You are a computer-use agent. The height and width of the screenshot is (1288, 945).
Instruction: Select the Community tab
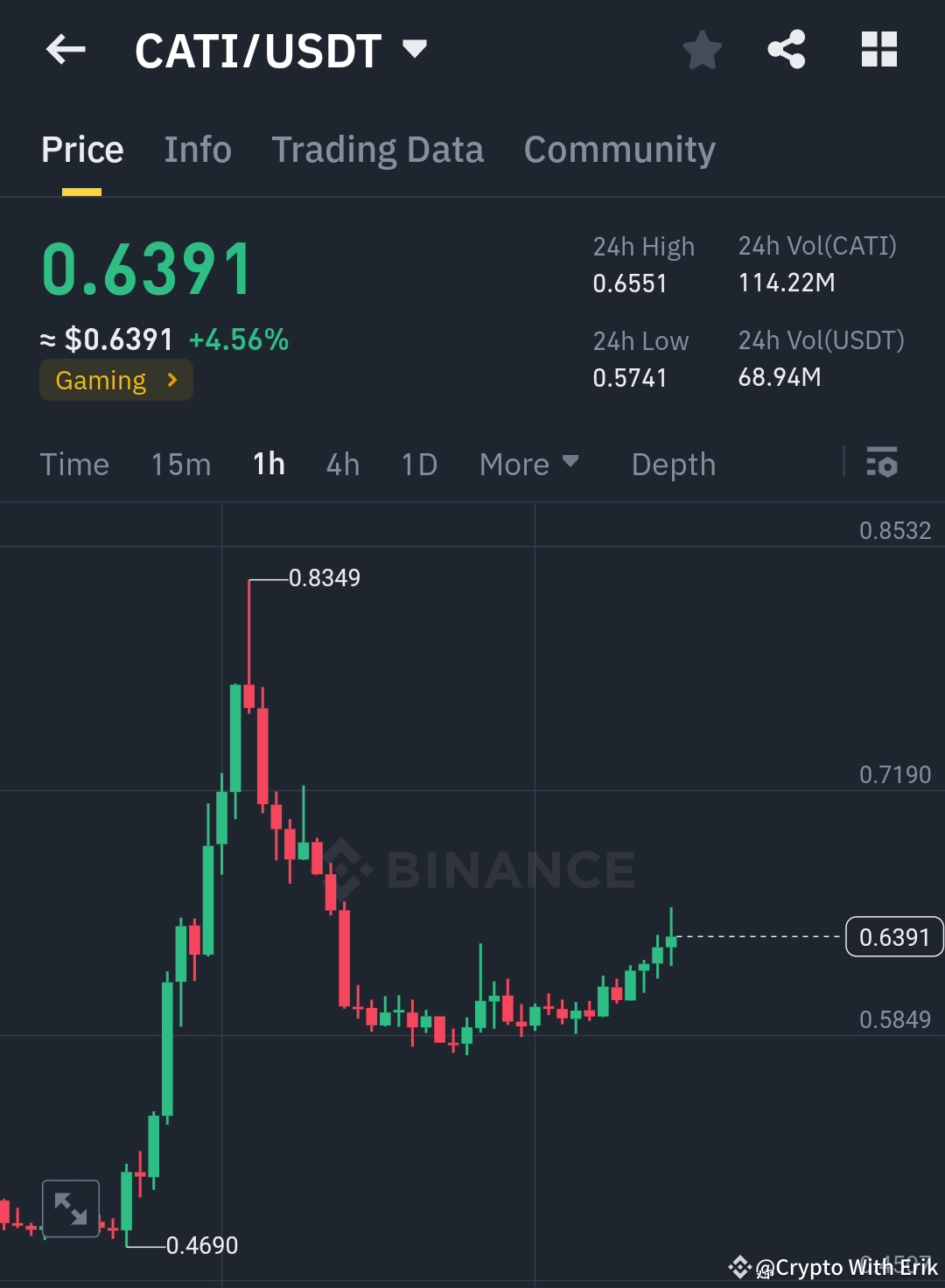[619, 149]
